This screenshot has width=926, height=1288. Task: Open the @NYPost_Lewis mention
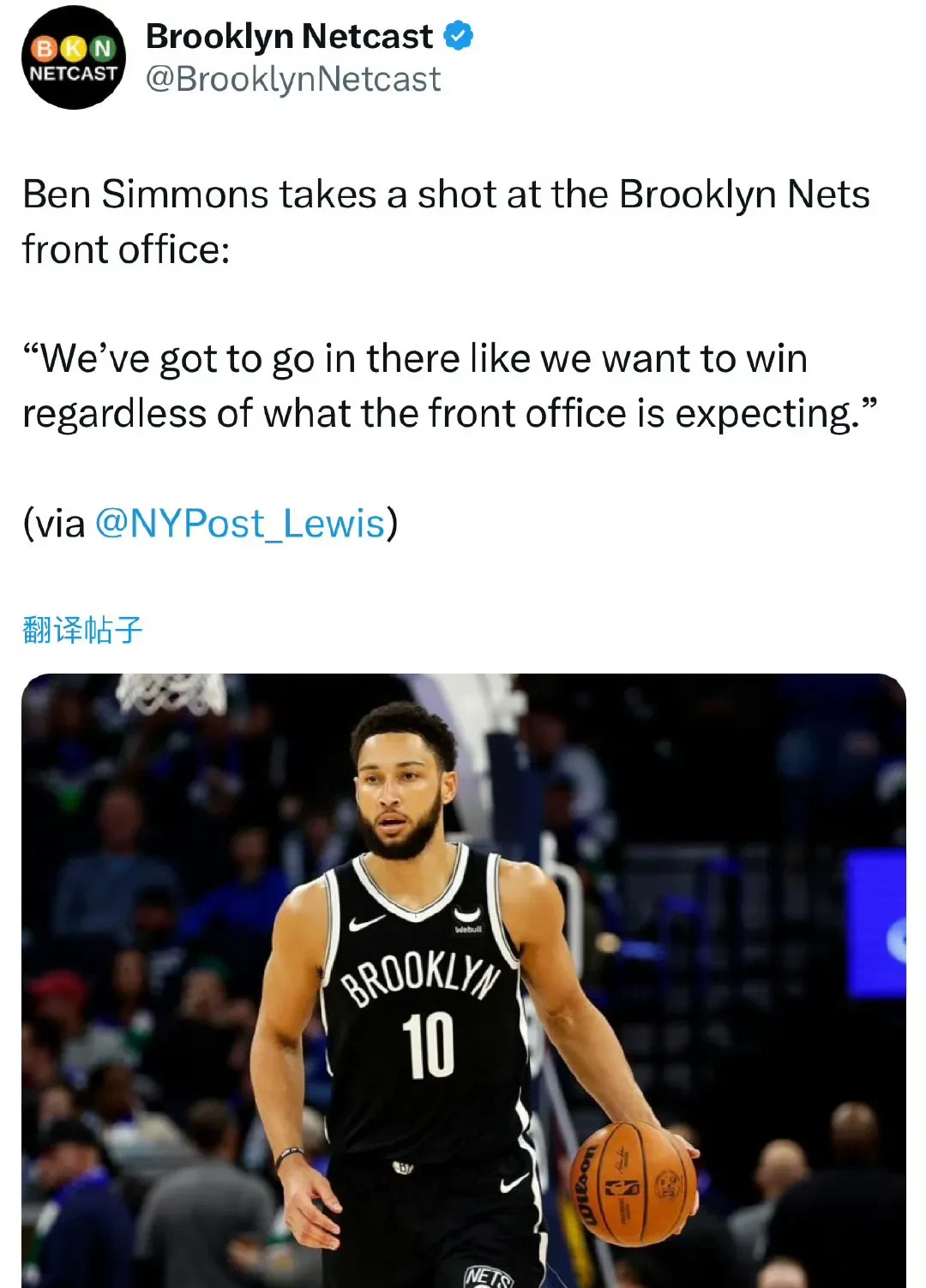(239, 523)
